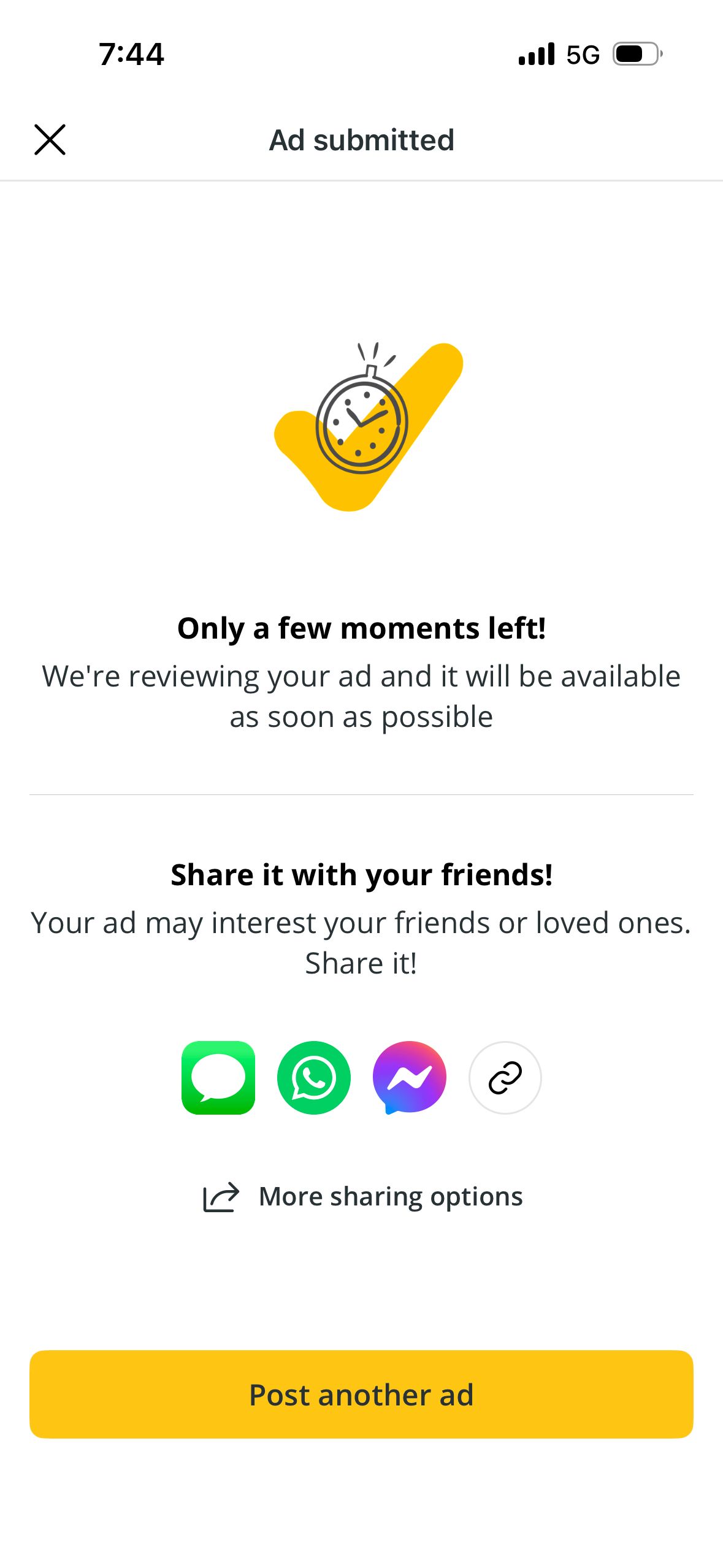Share the ad via iMessage

coord(218,1077)
